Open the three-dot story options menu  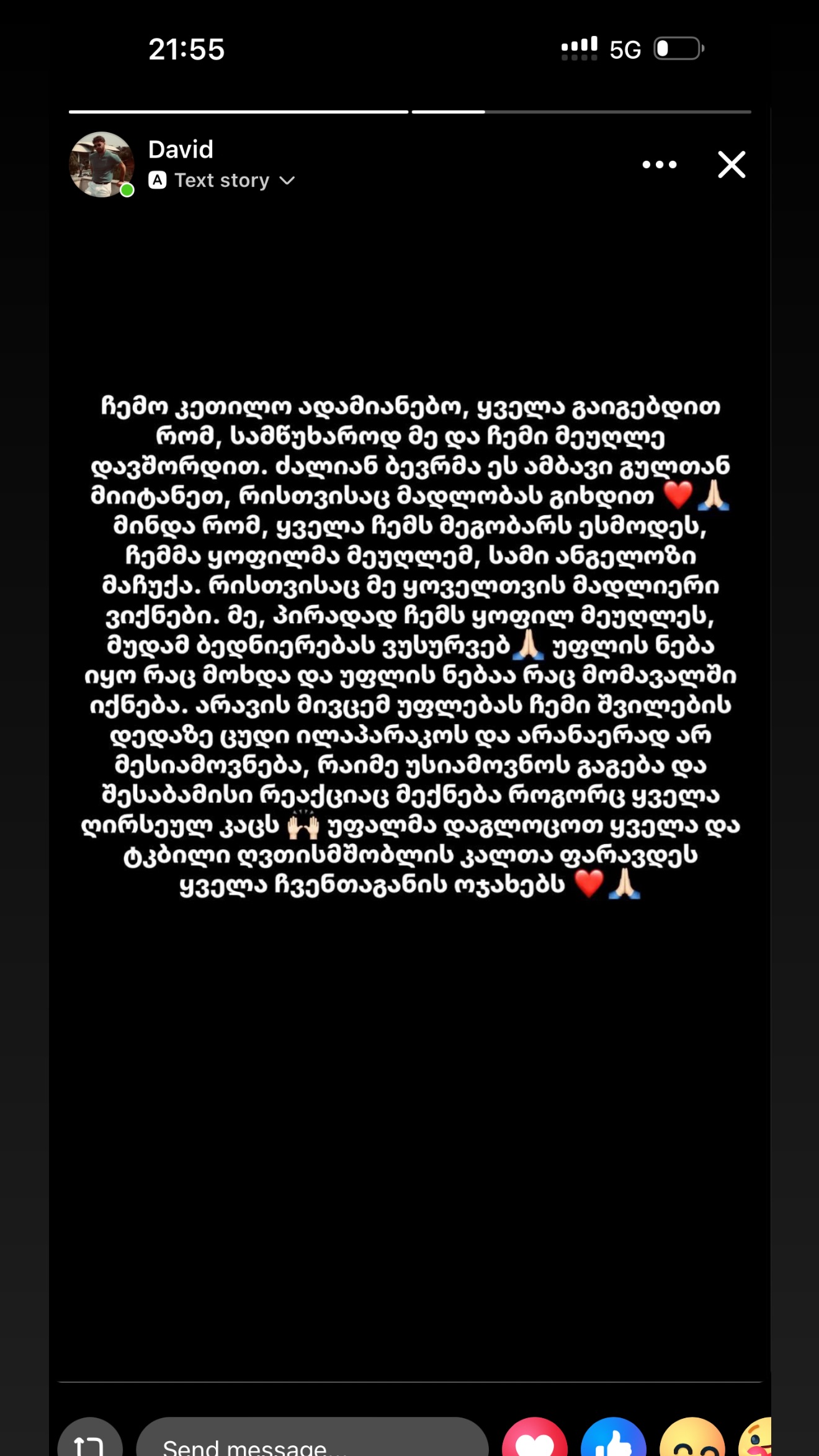point(659,164)
